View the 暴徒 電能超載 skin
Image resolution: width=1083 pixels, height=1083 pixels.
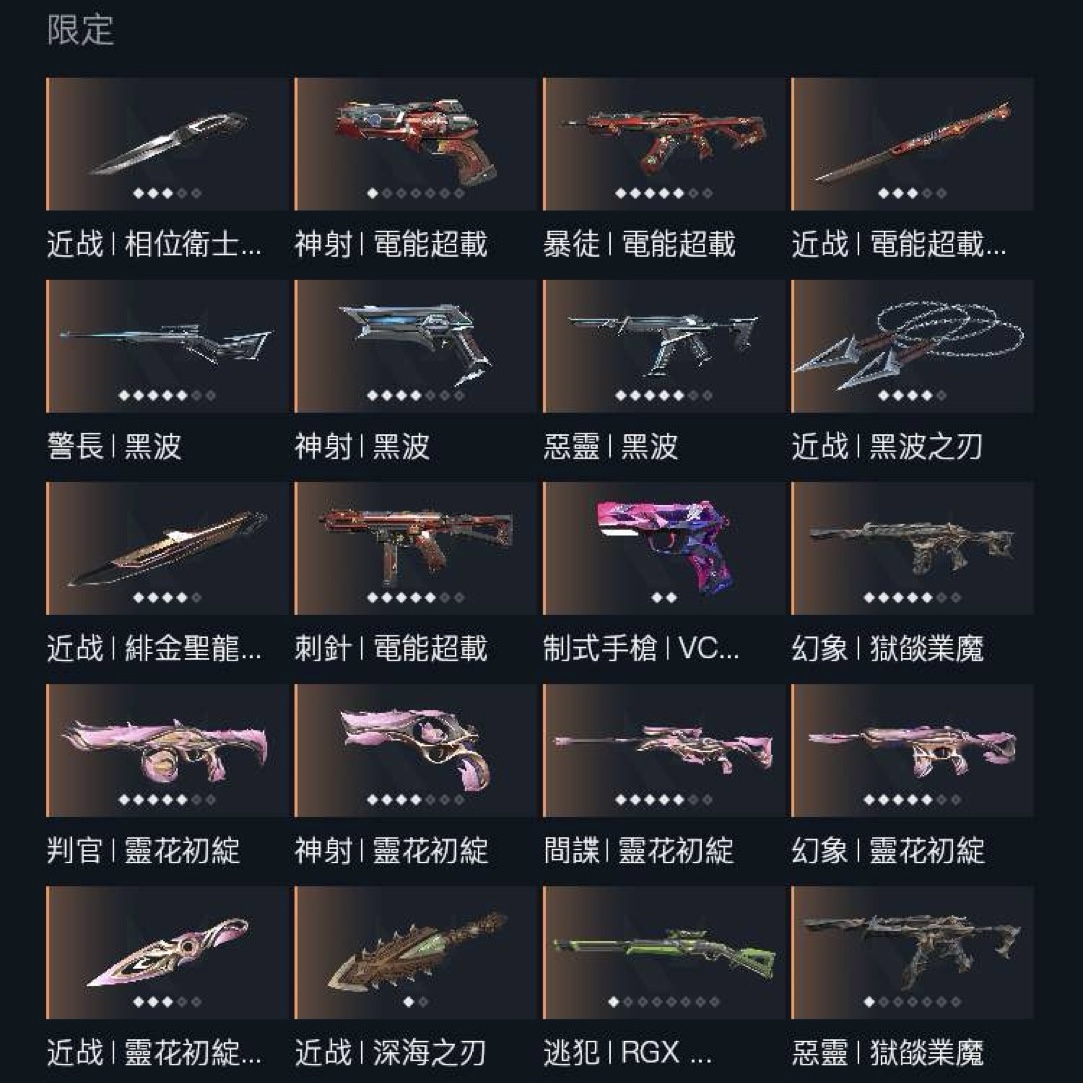(664, 144)
